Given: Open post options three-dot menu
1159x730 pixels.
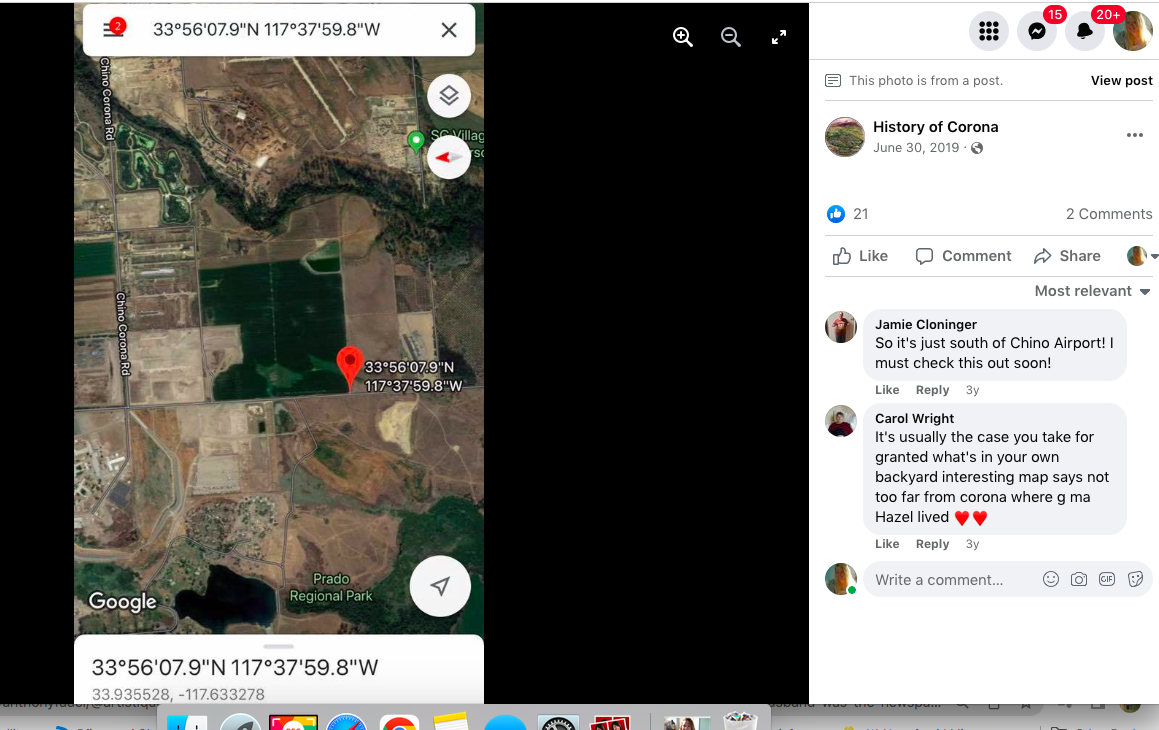Looking at the screenshot, I should (1135, 135).
